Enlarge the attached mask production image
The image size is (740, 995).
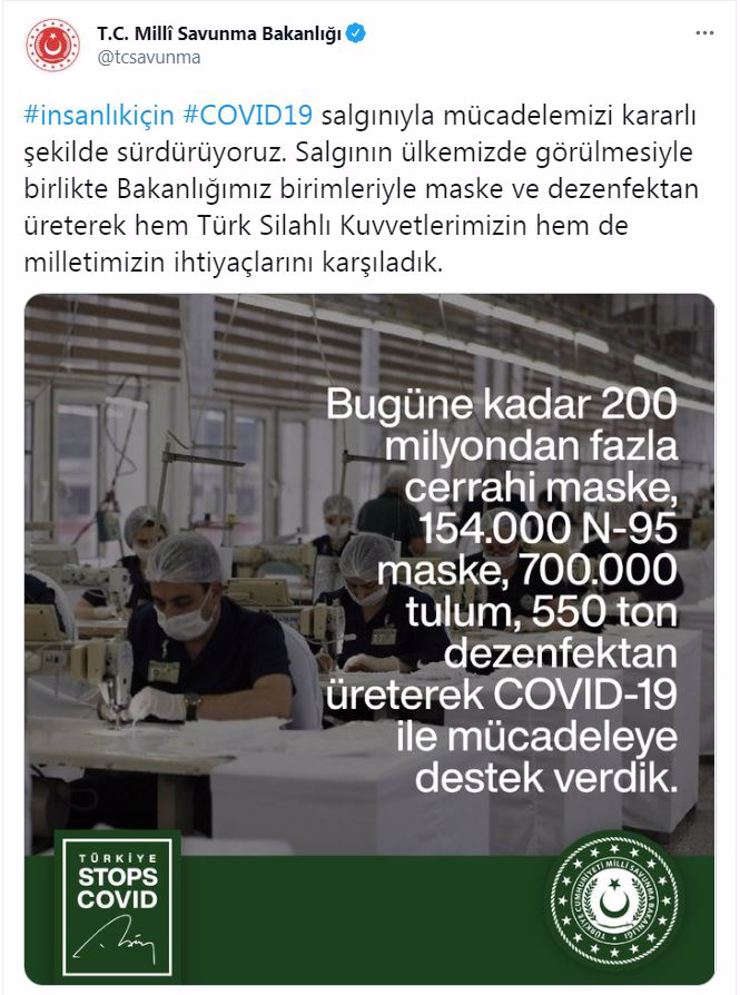coord(370,640)
